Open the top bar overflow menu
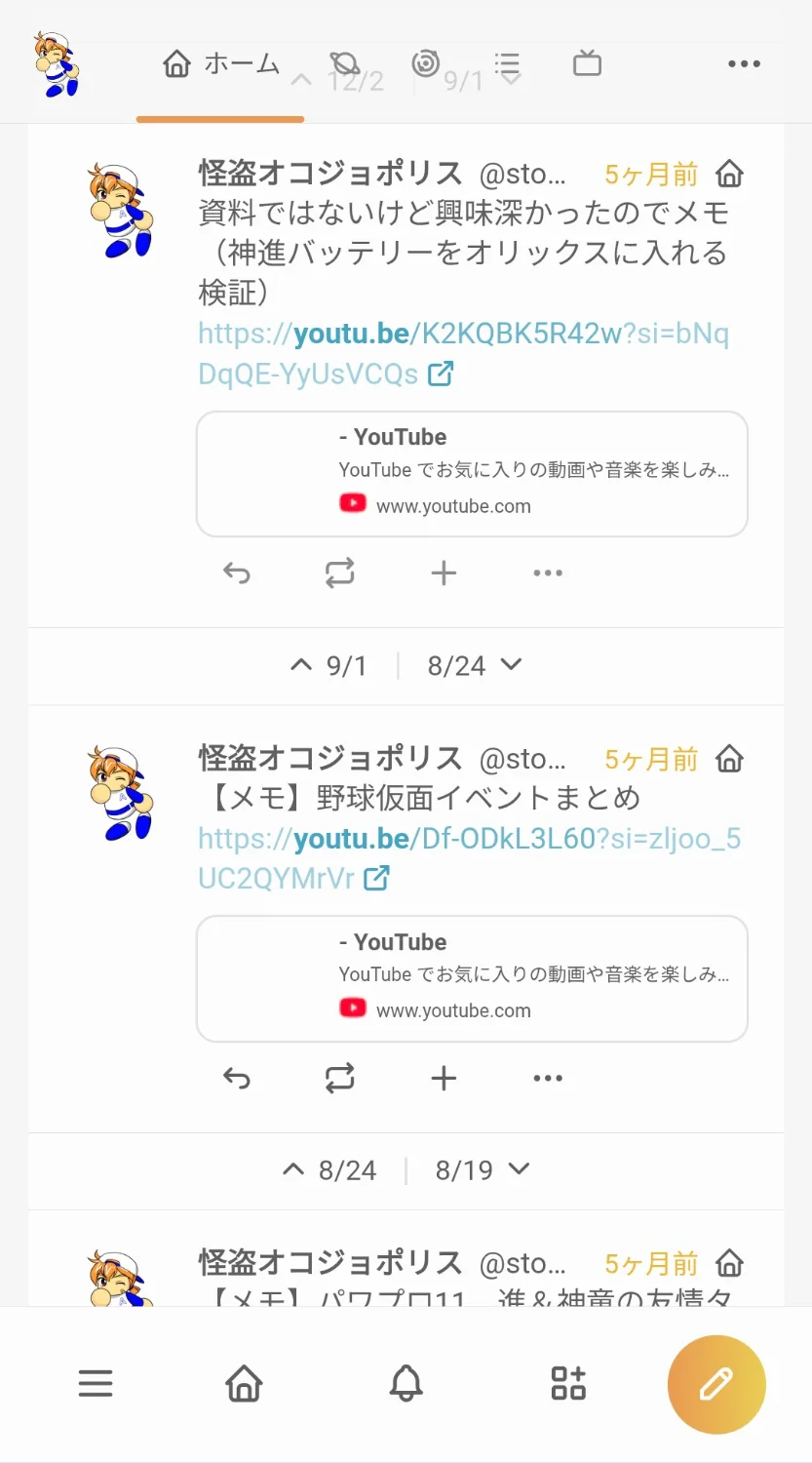This screenshot has width=812, height=1463. point(744,64)
